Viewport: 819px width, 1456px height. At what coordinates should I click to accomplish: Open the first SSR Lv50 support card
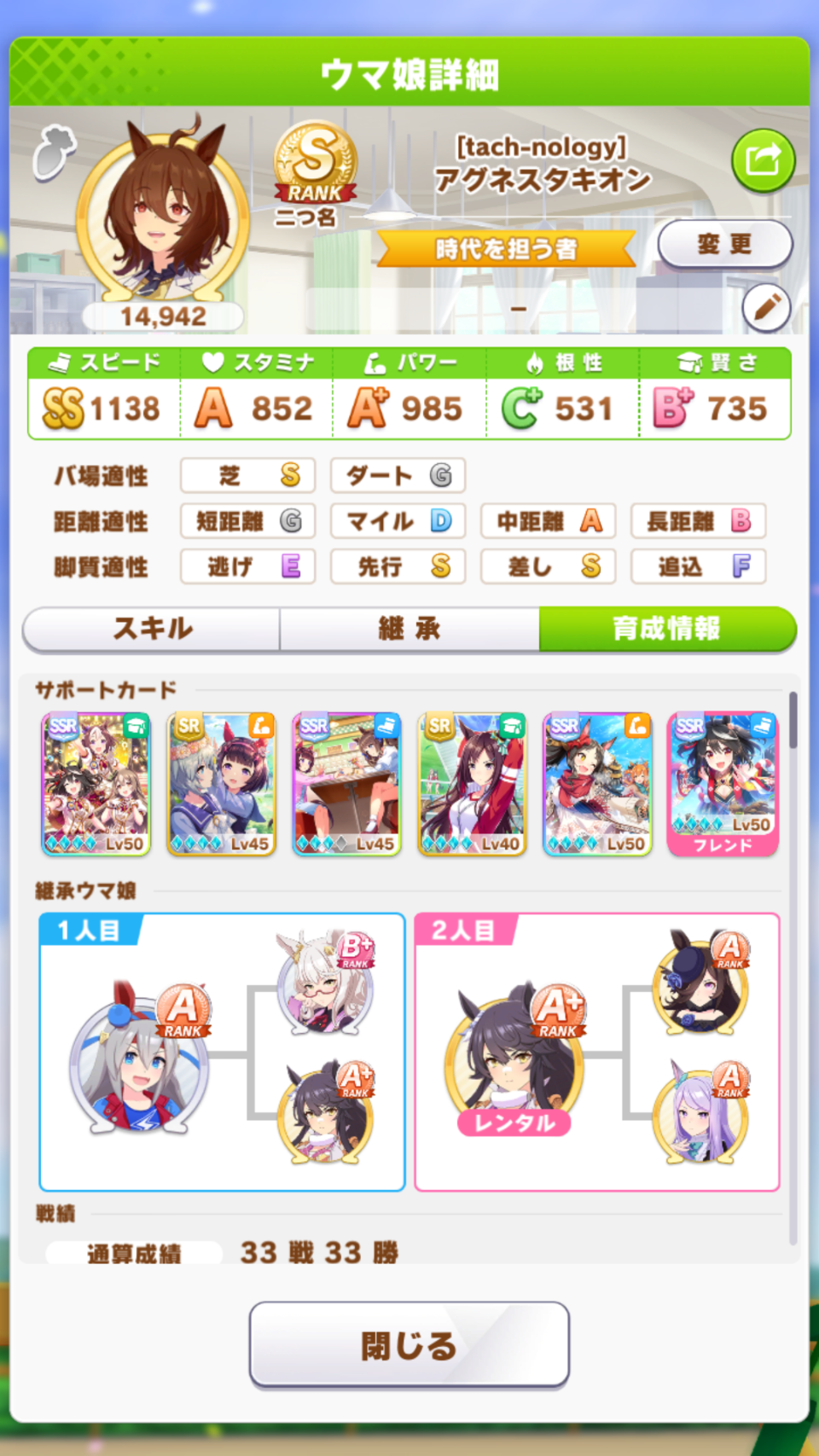click(96, 784)
